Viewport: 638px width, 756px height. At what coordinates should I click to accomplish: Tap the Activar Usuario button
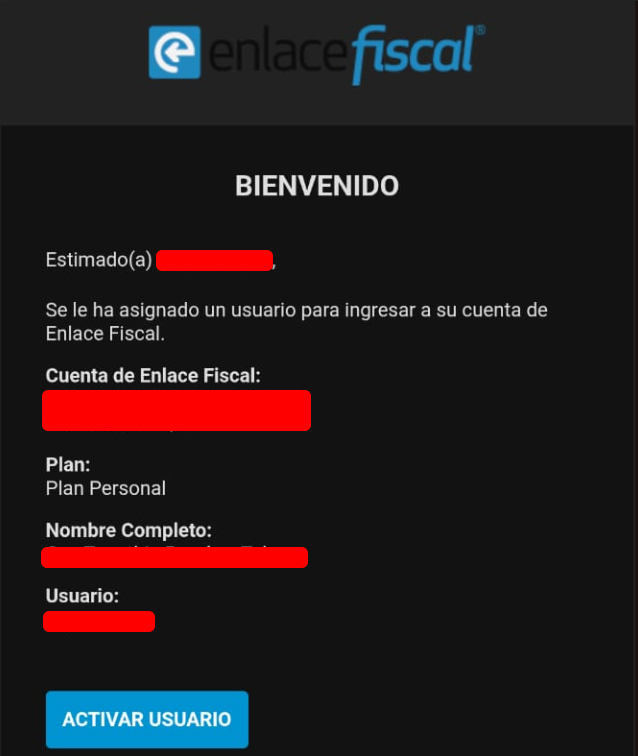tap(147, 719)
